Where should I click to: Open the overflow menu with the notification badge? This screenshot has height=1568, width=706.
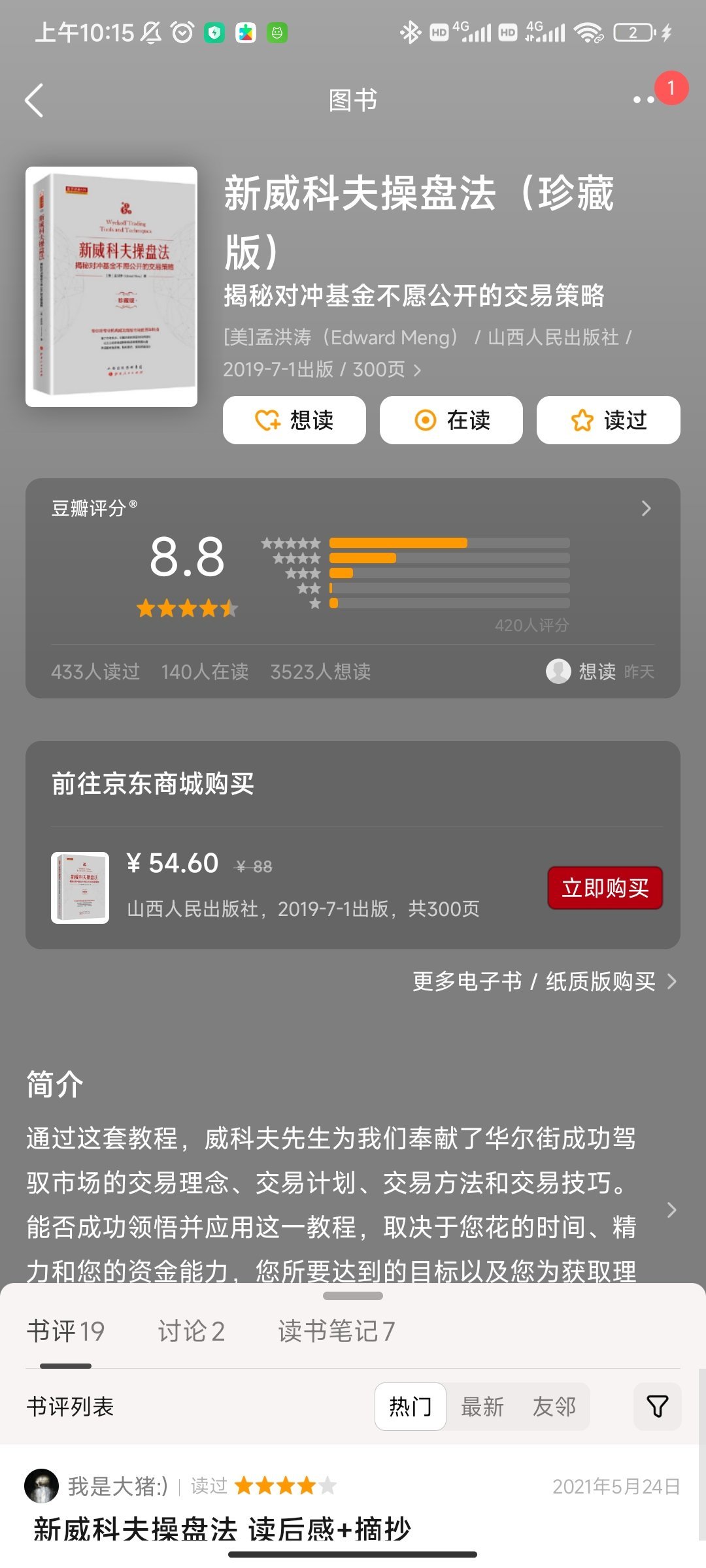[x=645, y=100]
